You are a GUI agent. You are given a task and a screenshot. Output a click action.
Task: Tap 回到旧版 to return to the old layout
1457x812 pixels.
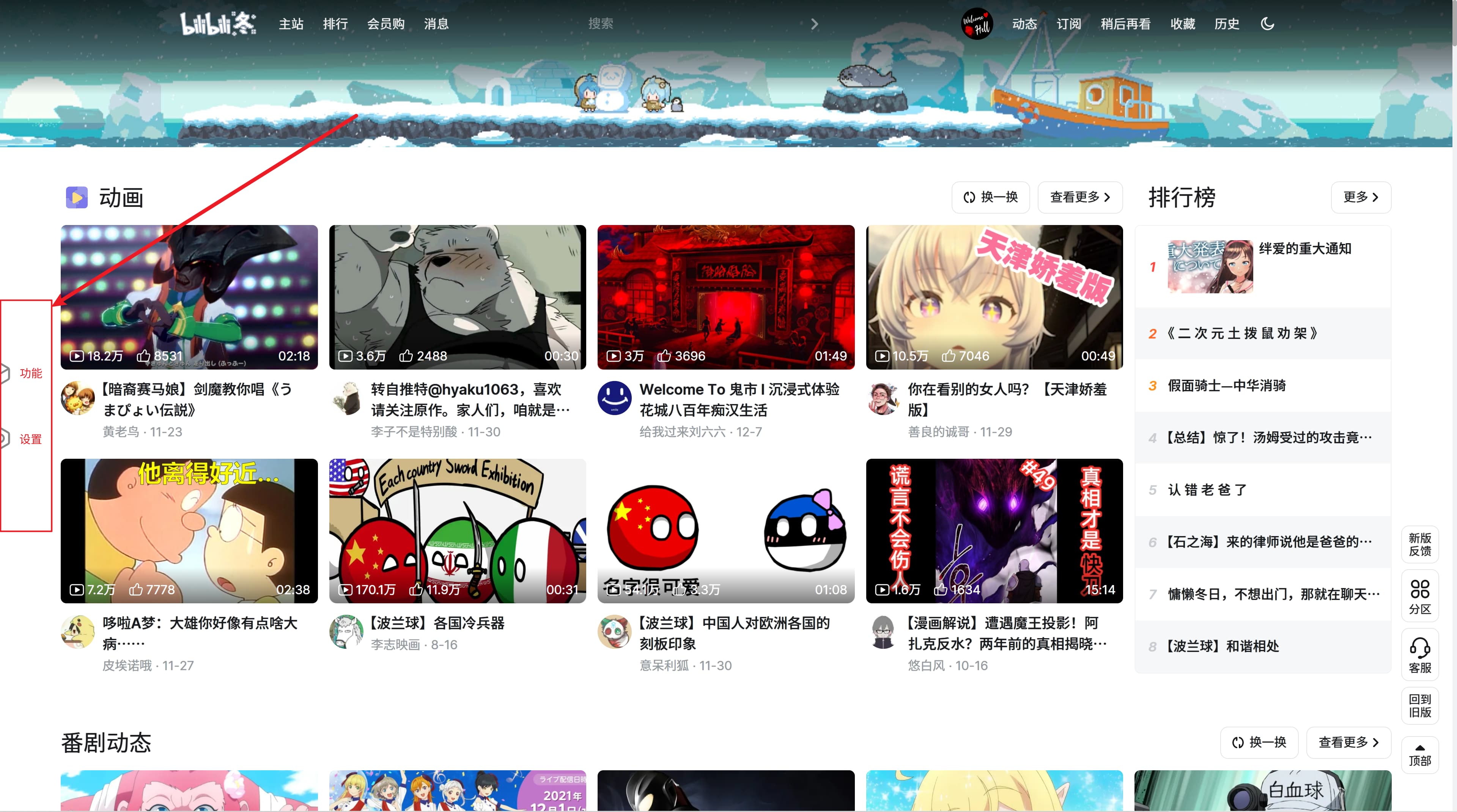1419,705
